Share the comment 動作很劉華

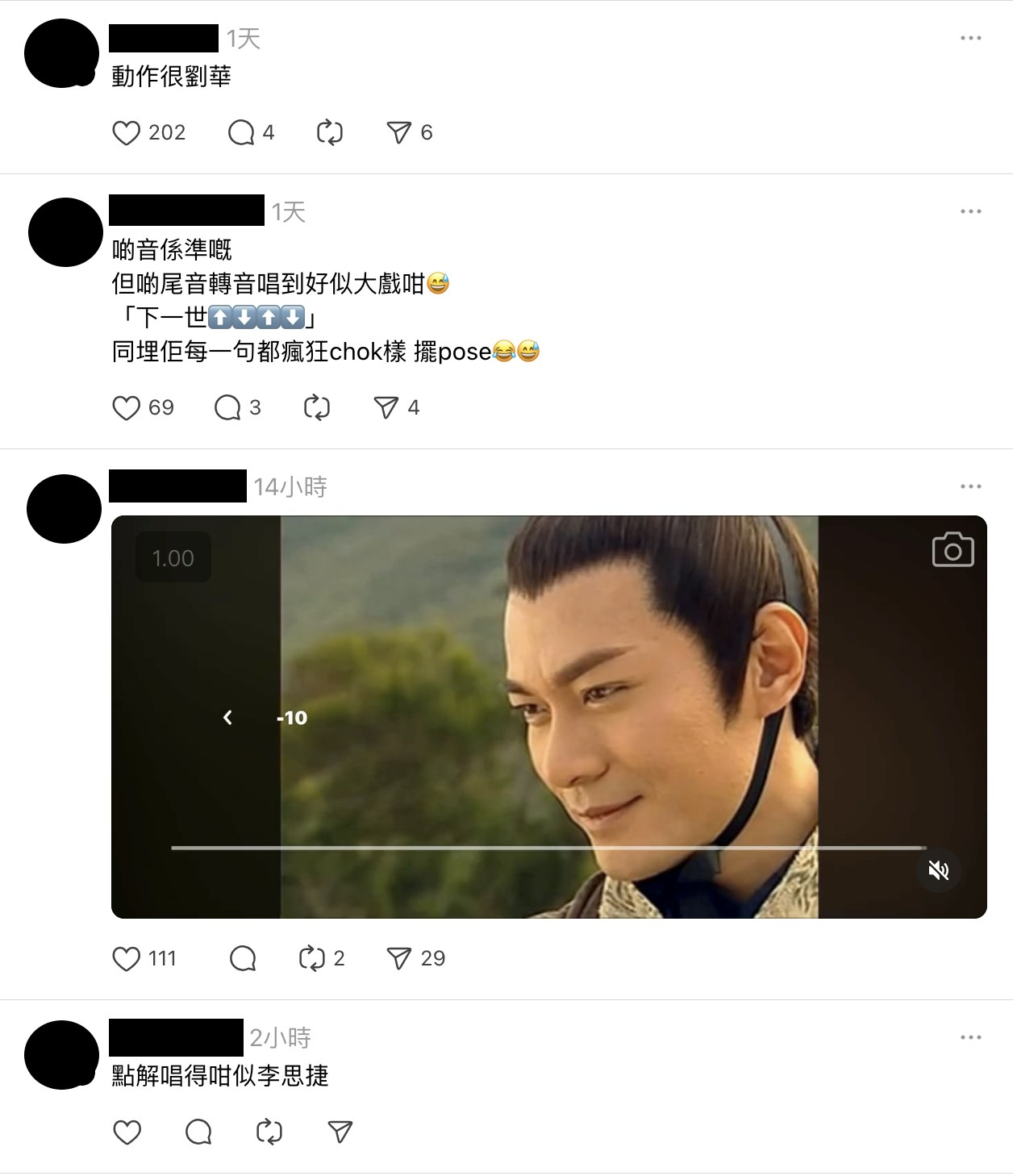click(x=399, y=132)
